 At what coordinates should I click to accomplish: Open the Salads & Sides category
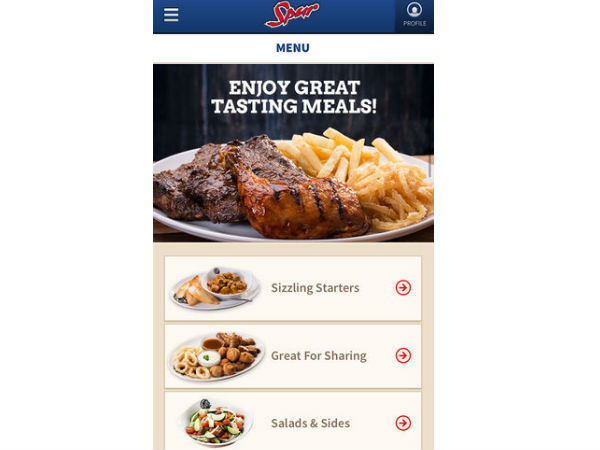click(293, 423)
